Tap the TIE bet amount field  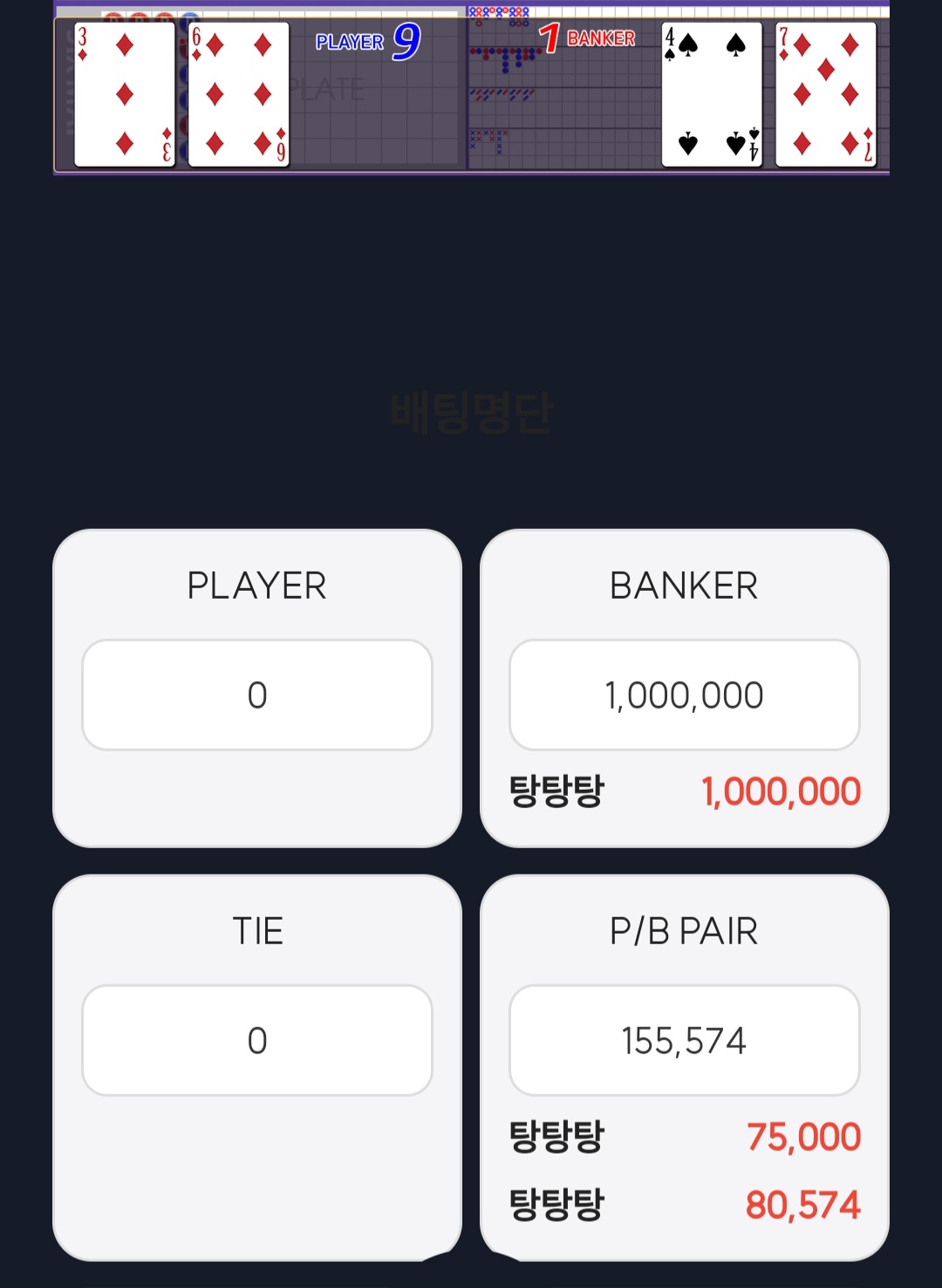(257, 1040)
